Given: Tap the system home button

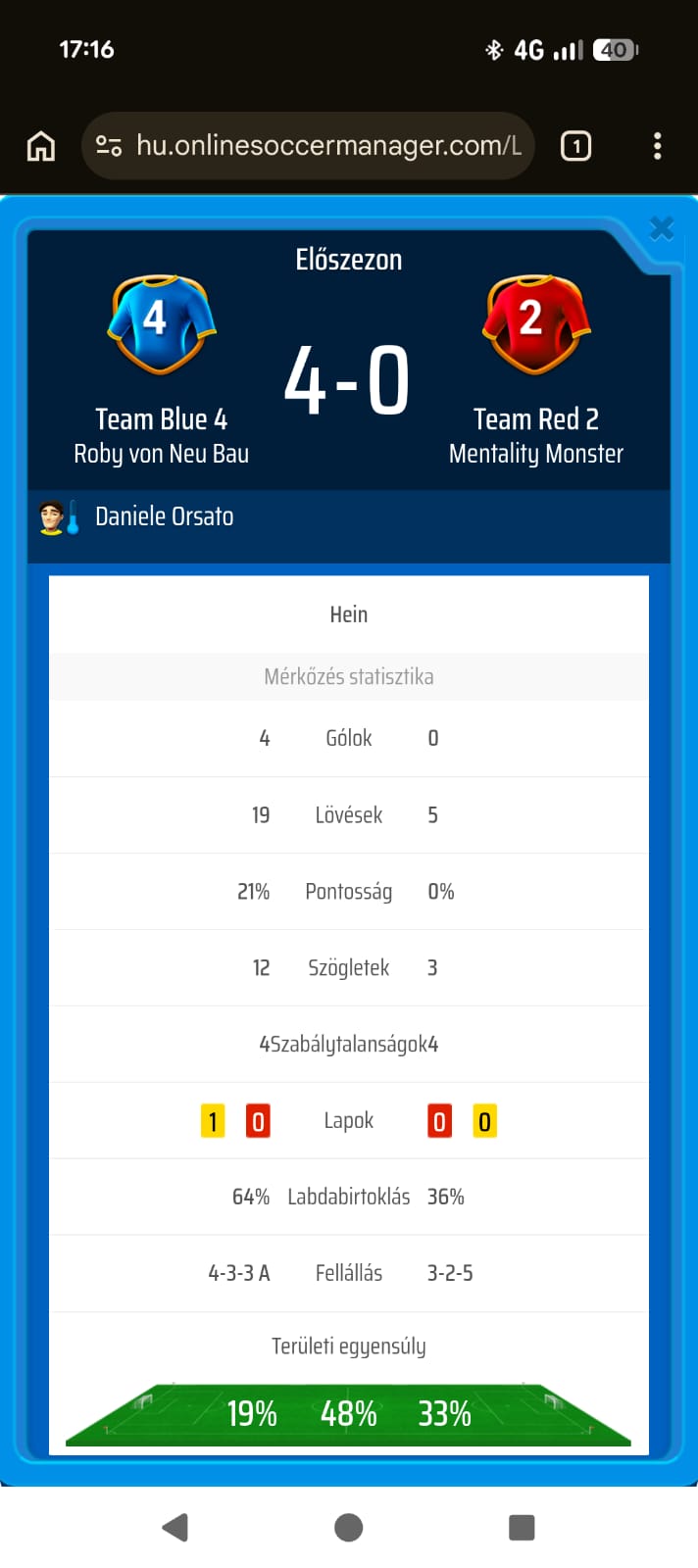Looking at the screenshot, I should coord(348,1527).
